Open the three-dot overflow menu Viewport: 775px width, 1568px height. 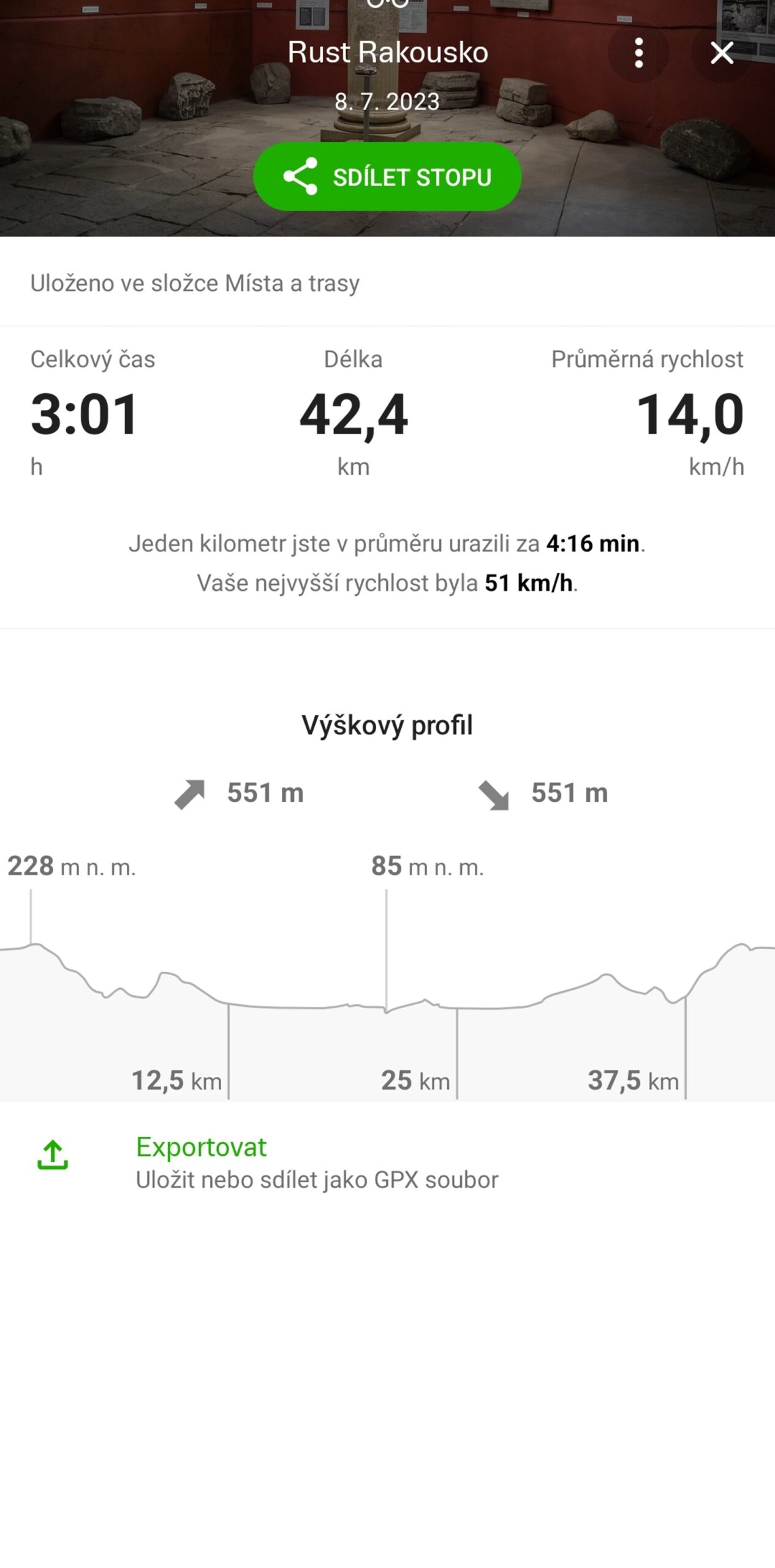coord(638,53)
